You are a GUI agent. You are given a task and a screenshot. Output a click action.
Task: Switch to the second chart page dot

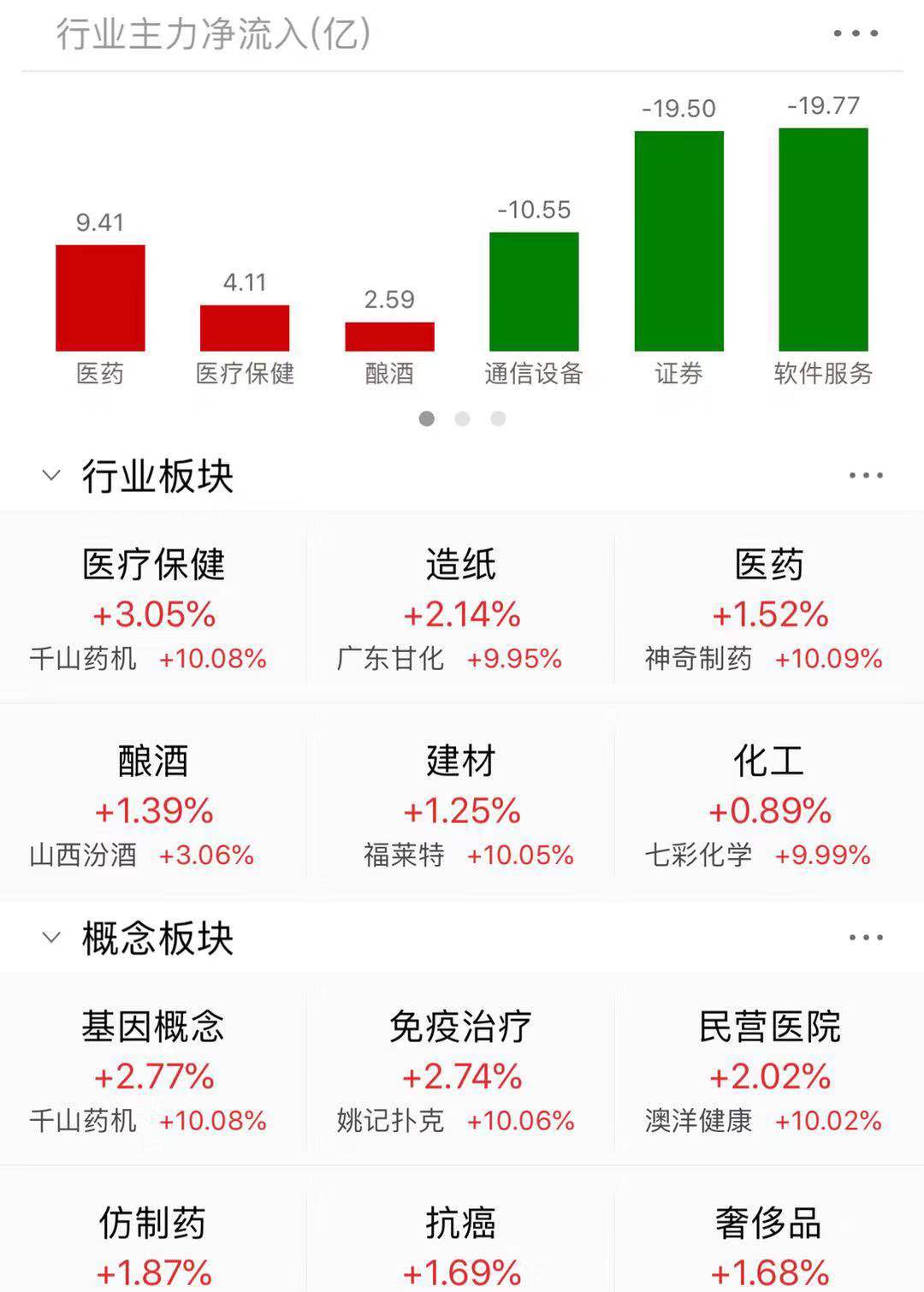point(463,419)
